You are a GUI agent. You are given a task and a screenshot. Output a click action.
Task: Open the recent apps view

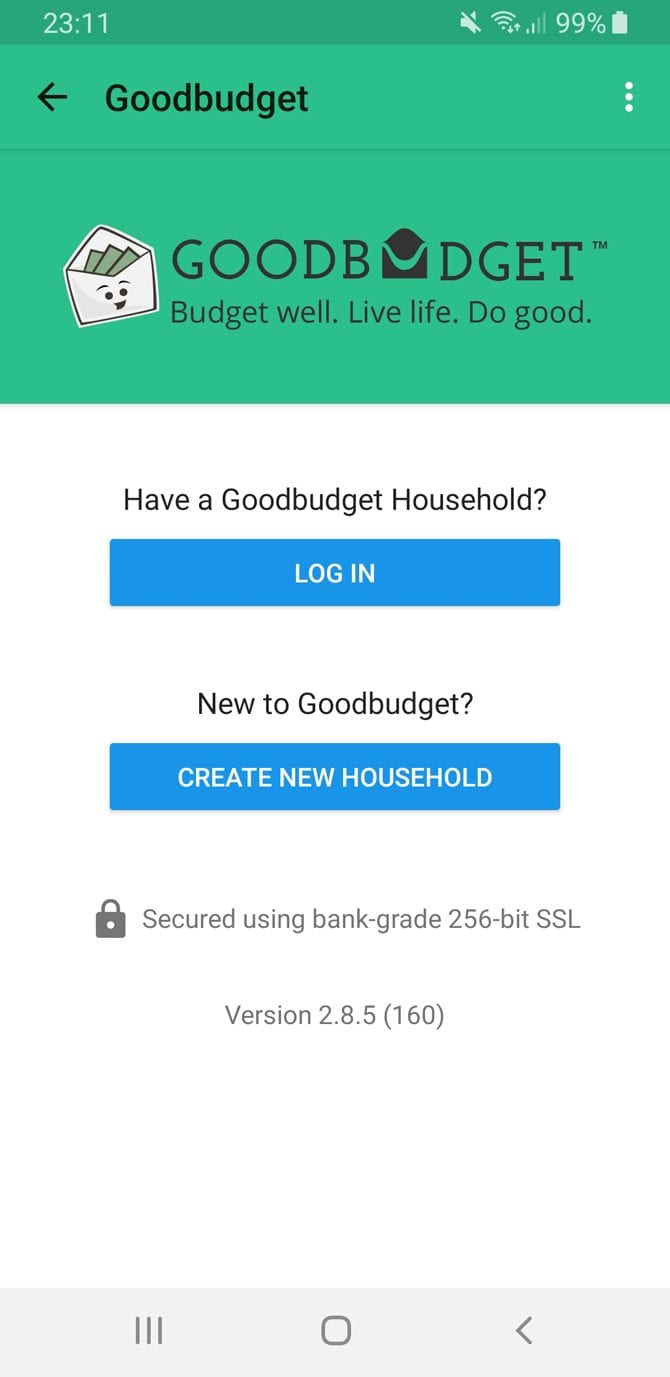tap(148, 1330)
